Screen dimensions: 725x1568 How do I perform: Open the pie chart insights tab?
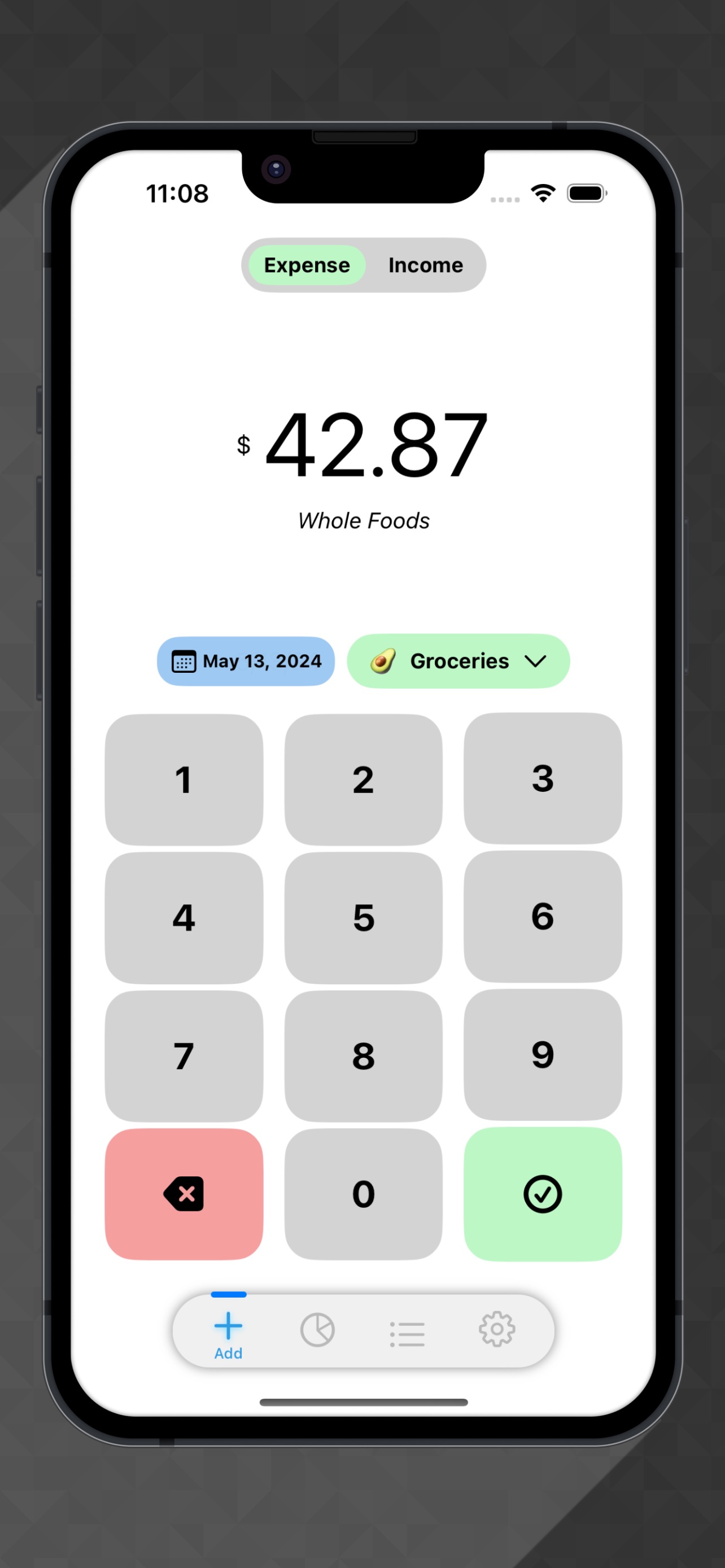[x=317, y=1330]
